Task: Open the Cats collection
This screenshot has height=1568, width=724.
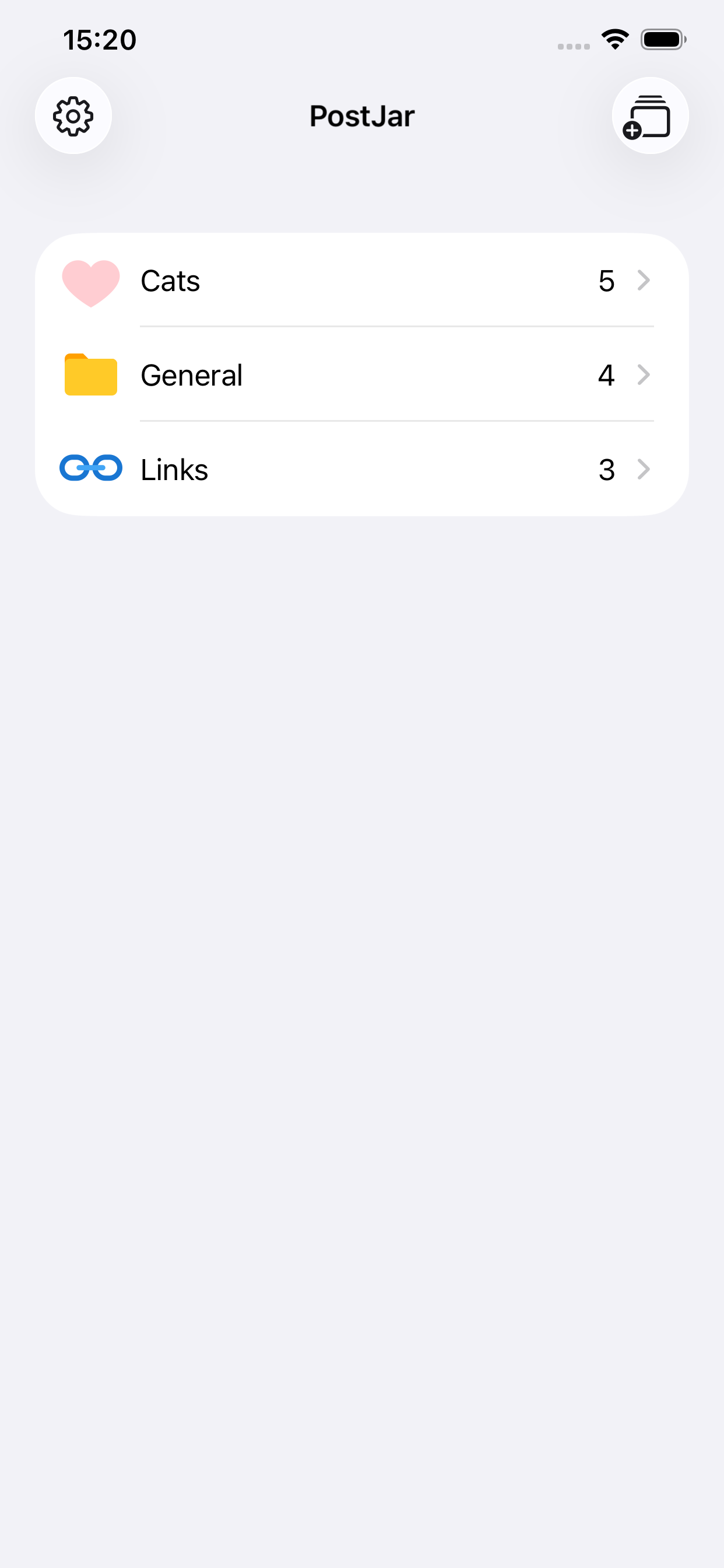Action: pyautogui.click(x=361, y=281)
